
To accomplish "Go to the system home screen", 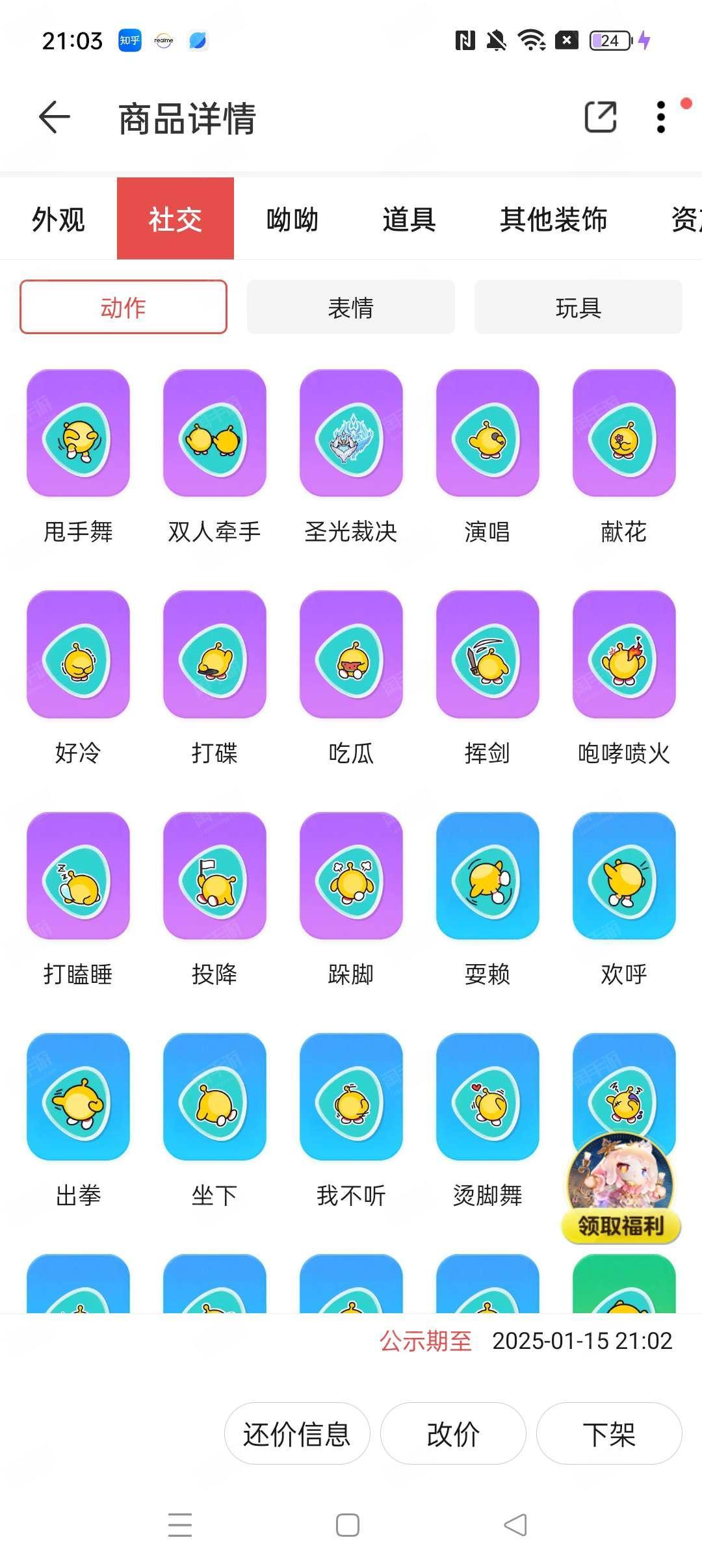I will pyautogui.click(x=348, y=1525).
